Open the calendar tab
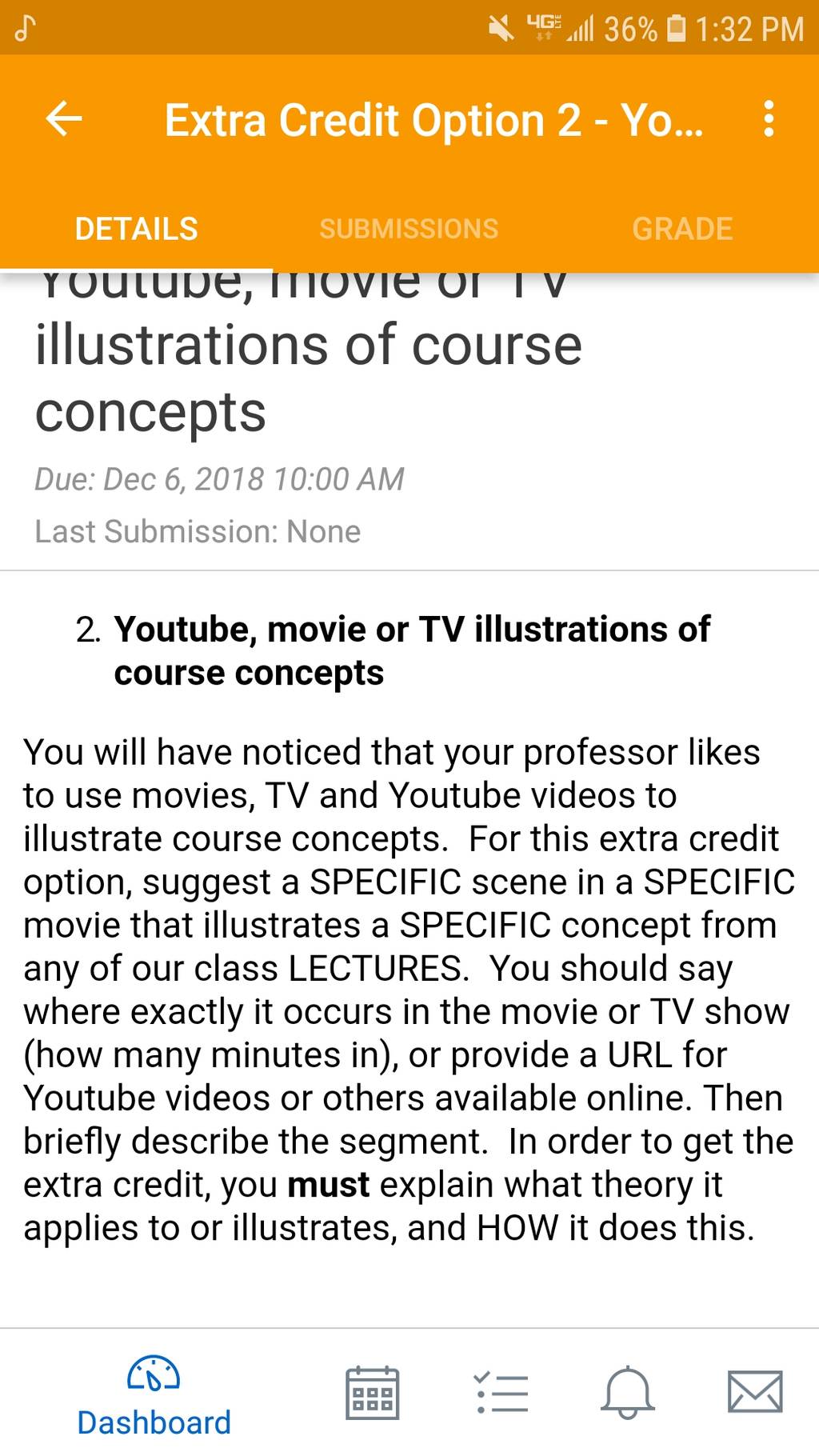The image size is (819, 1456). tap(372, 1393)
